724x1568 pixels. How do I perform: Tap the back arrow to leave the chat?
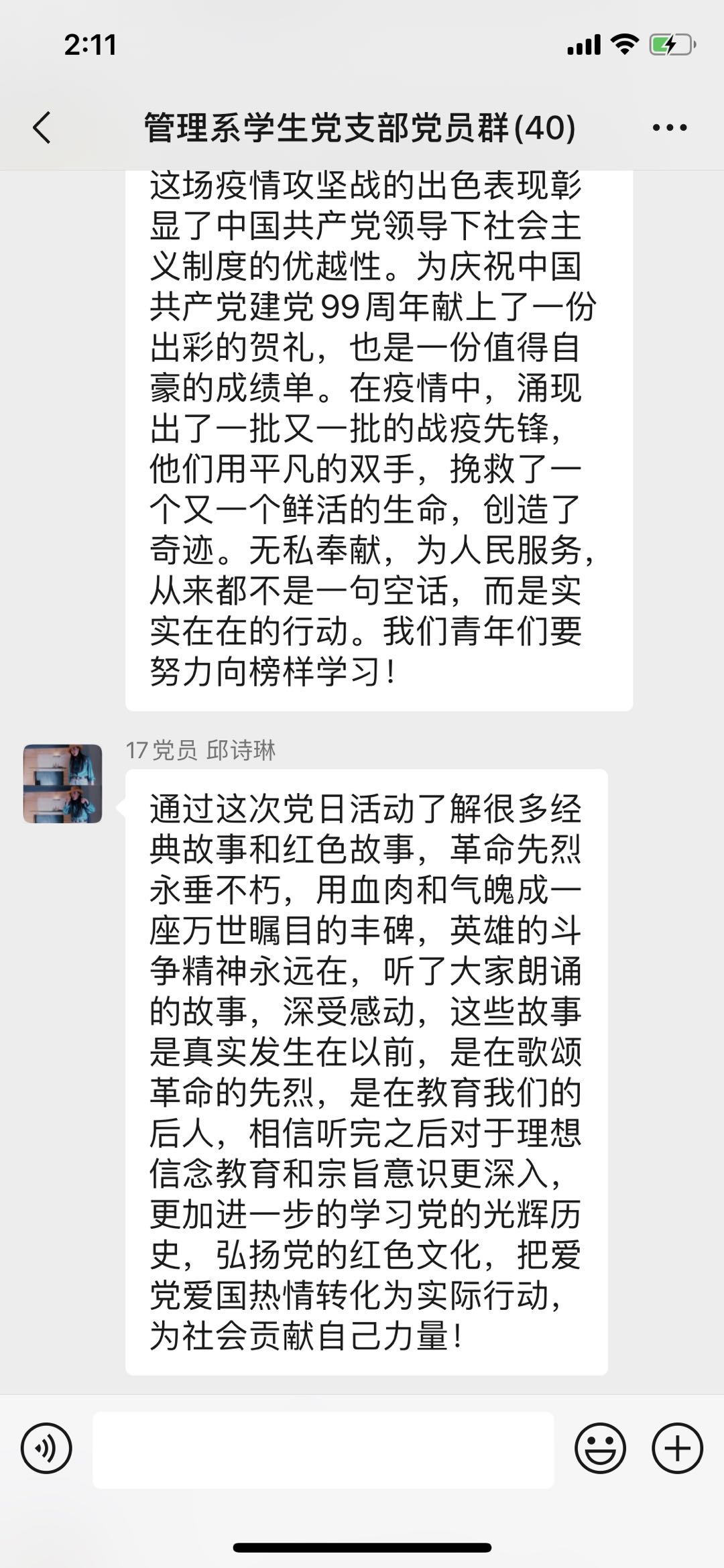tap(42, 127)
